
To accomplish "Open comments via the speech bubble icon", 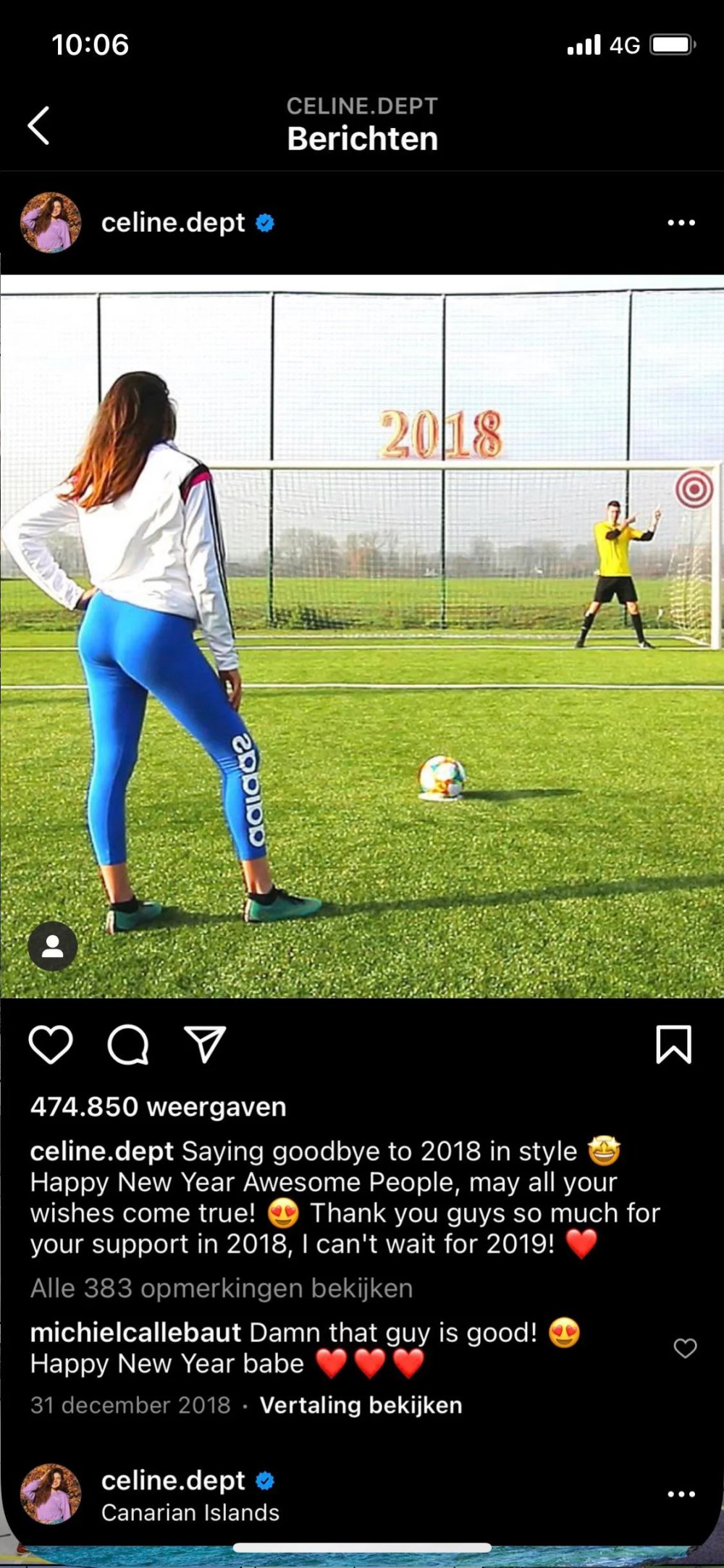I will (x=128, y=1045).
